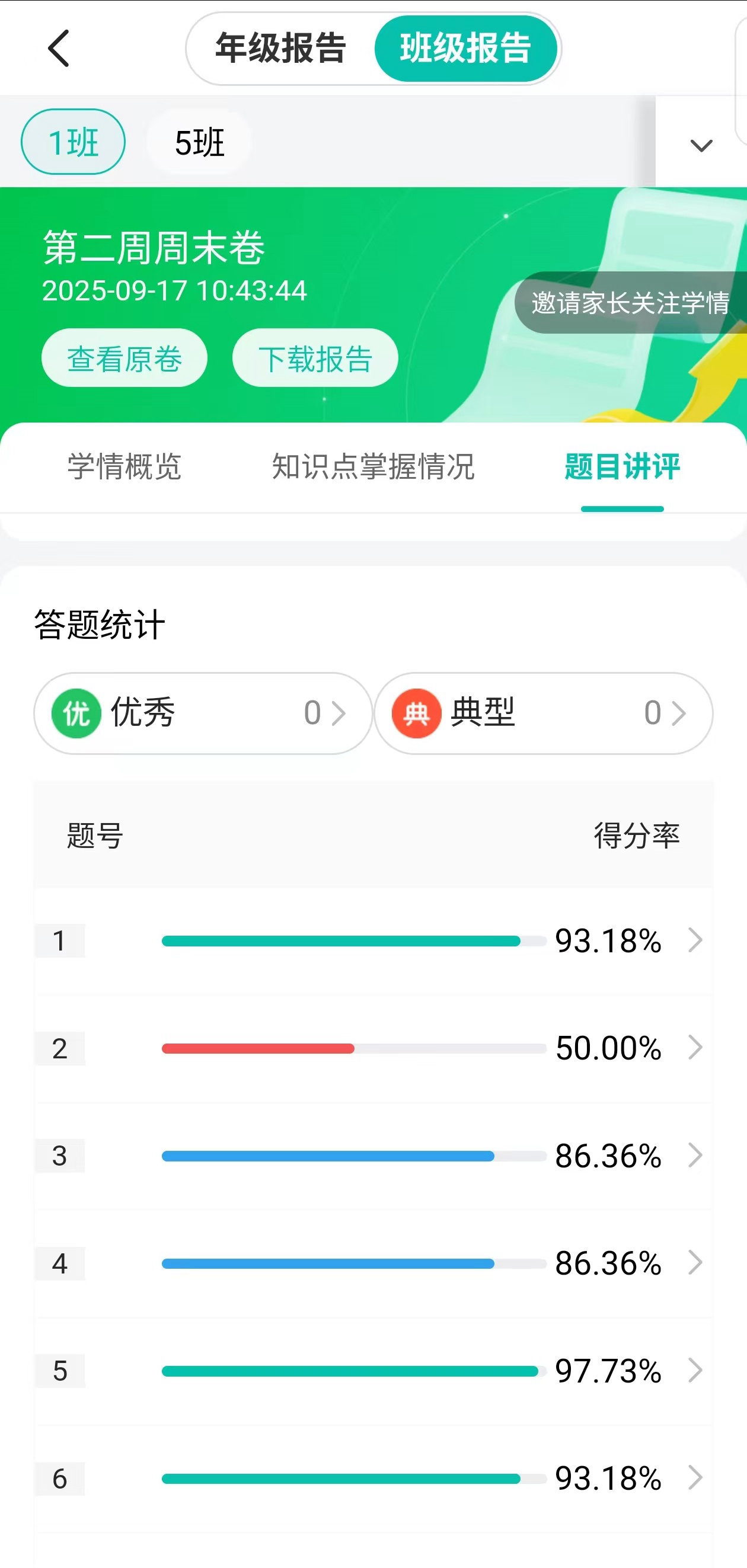Expand the class list dropdown arrow
747x1568 pixels.
click(x=701, y=145)
